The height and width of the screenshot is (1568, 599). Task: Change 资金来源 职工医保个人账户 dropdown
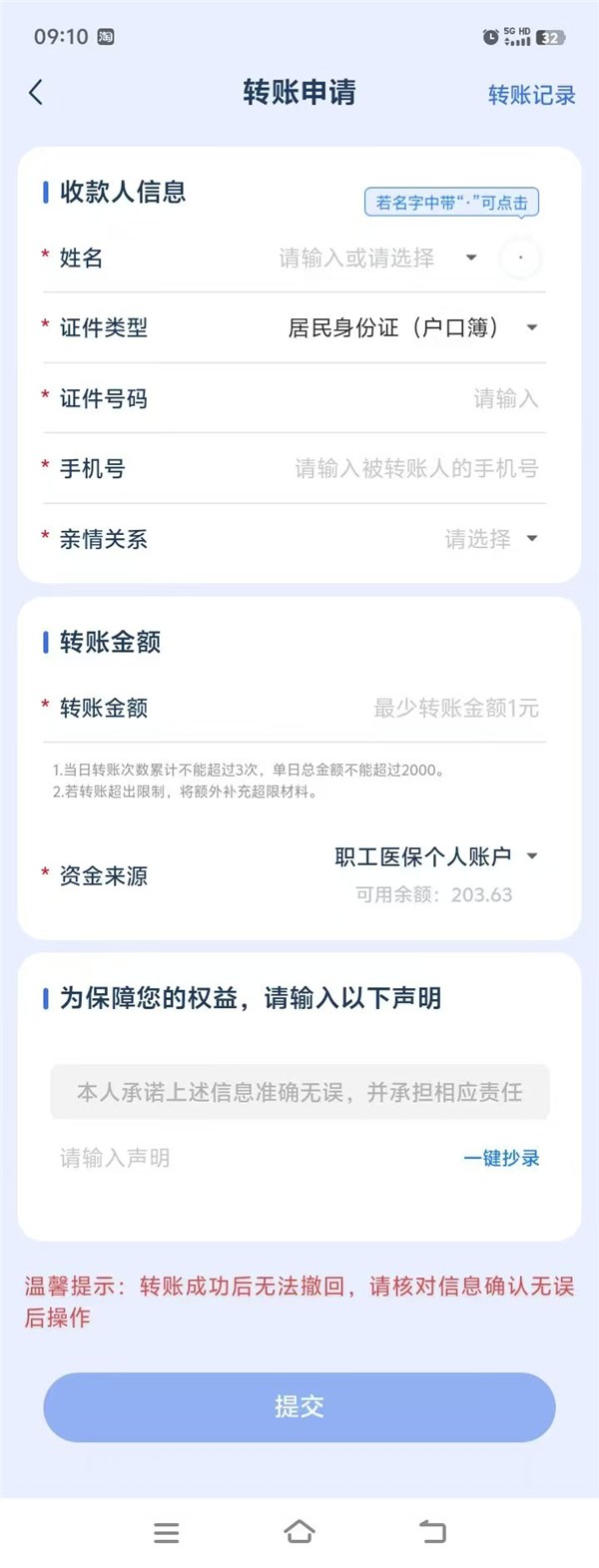(x=435, y=856)
